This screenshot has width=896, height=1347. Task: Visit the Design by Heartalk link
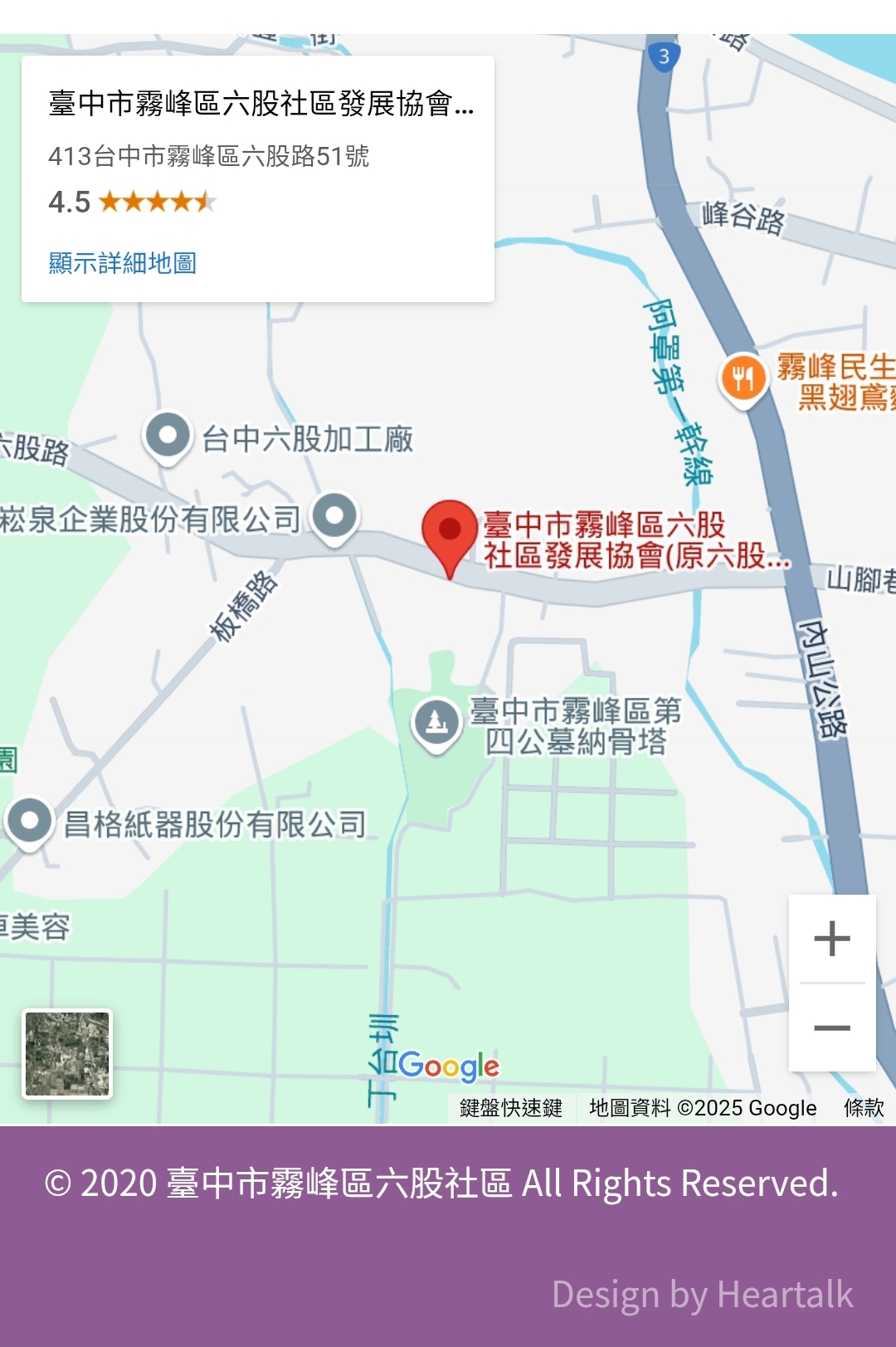(x=702, y=1295)
